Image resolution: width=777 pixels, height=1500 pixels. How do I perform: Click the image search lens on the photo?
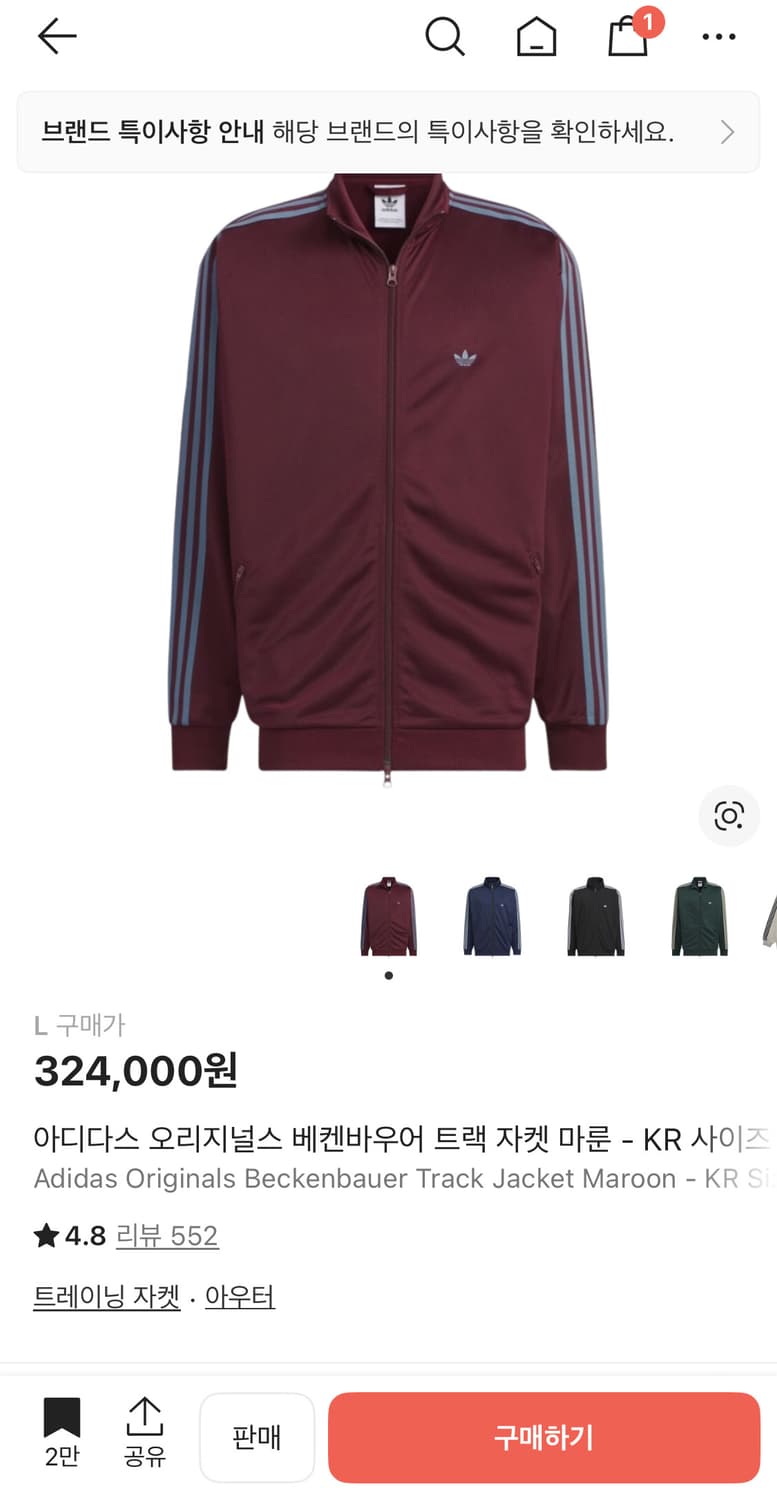click(729, 816)
